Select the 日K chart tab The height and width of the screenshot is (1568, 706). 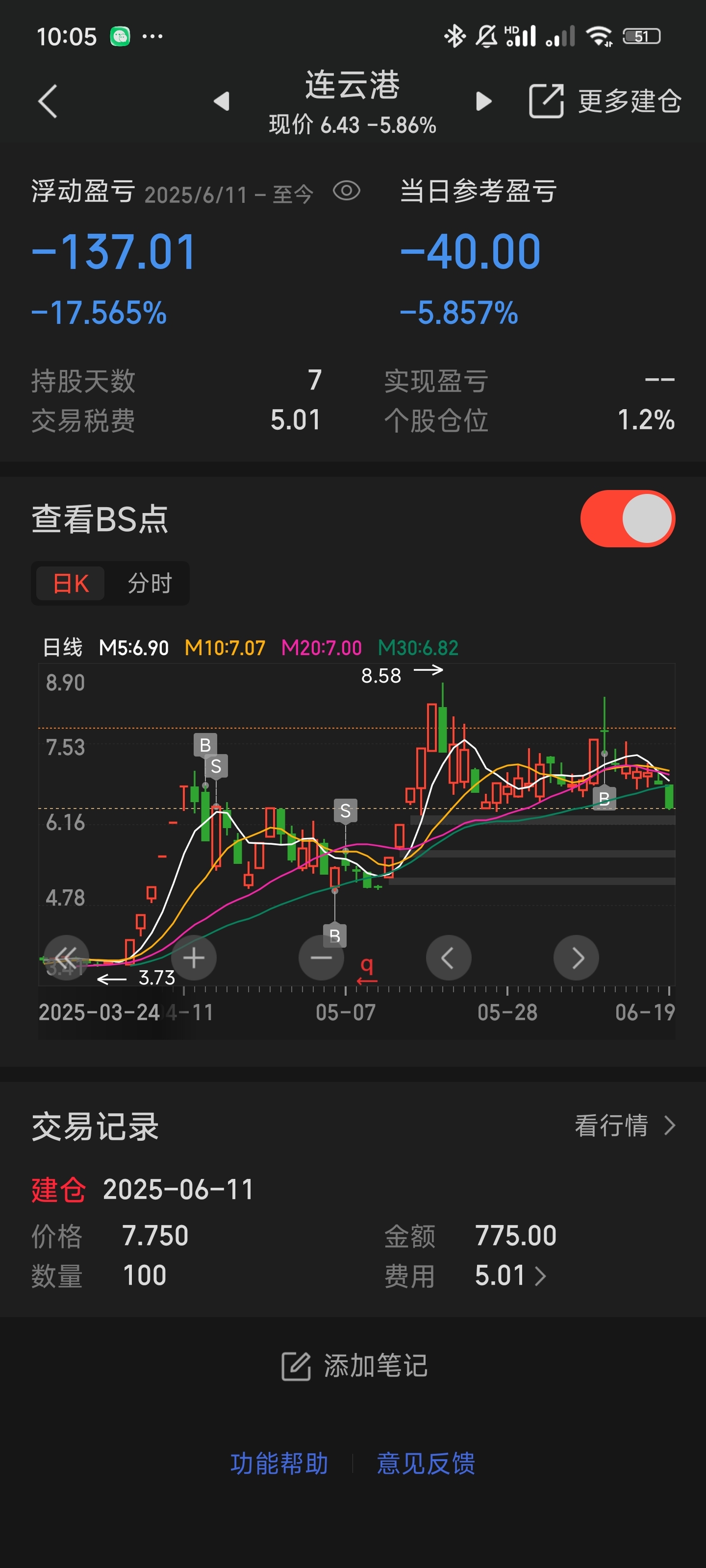coord(71,583)
